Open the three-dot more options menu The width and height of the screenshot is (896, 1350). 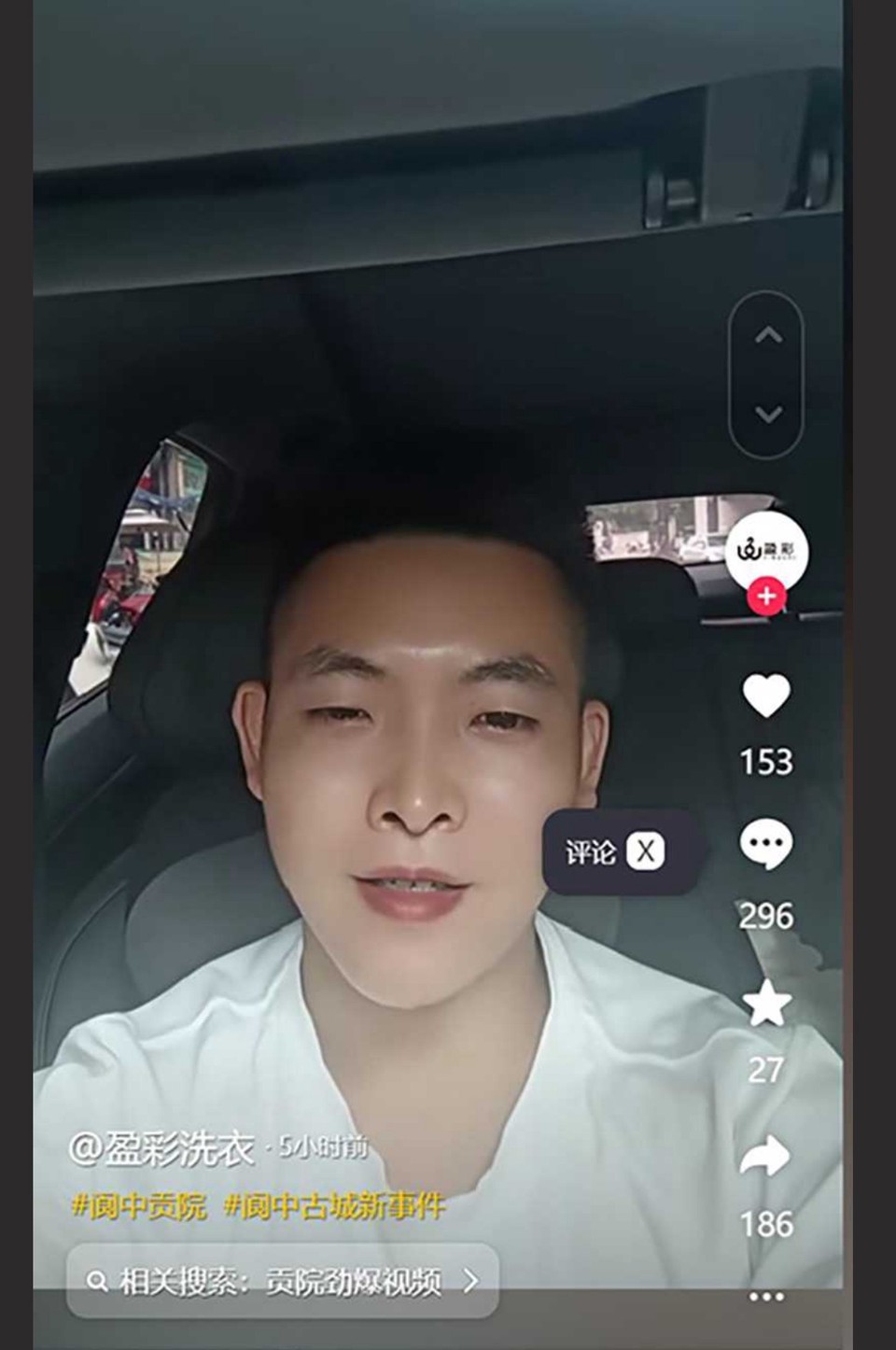(x=766, y=1297)
